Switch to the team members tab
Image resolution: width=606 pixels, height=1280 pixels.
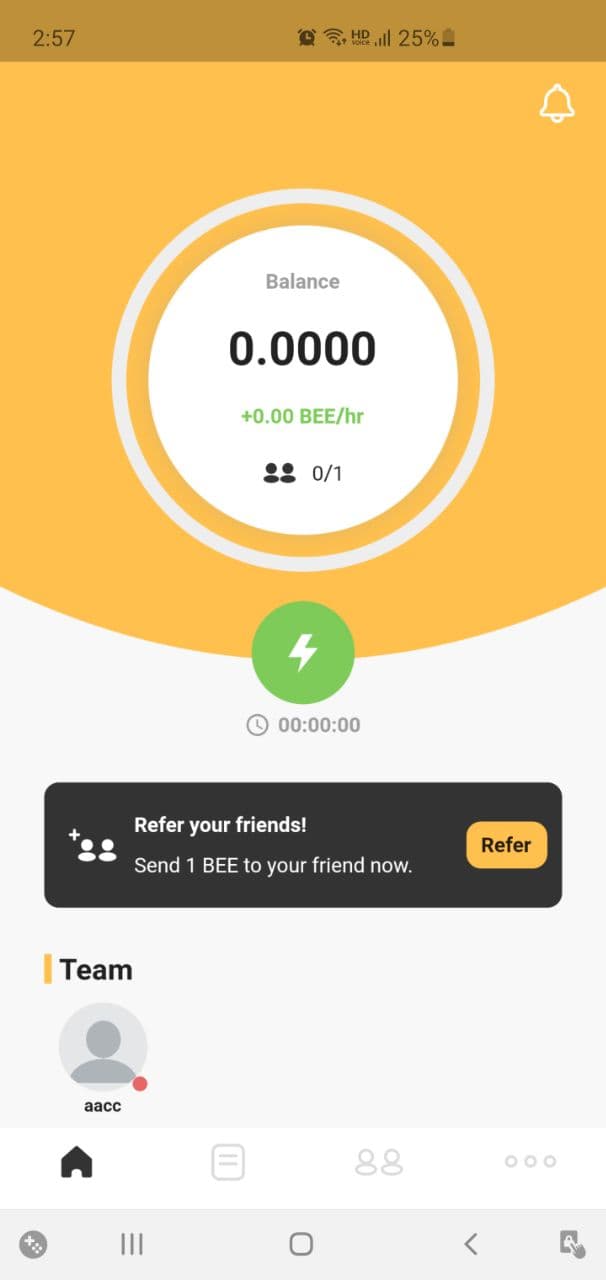point(379,1162)
